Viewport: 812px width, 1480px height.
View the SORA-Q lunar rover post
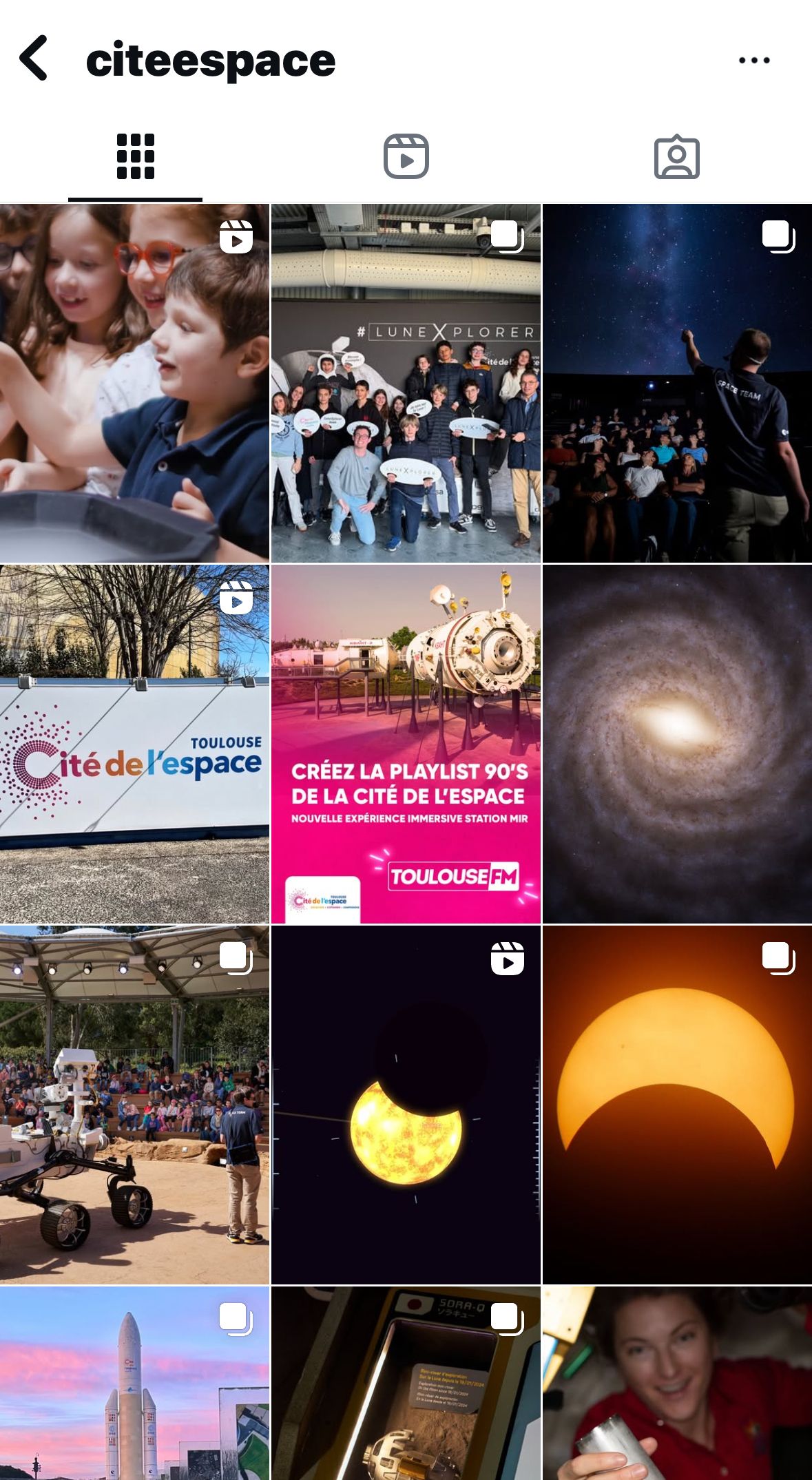pyautogui.click(x=406, y=1383)
